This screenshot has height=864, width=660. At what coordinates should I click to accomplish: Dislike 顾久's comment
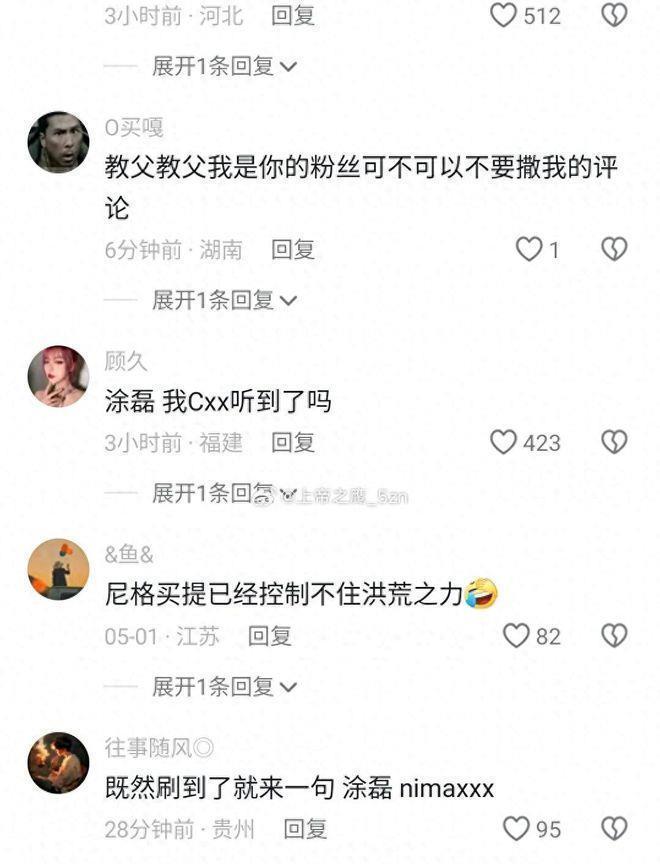[613, 442]
